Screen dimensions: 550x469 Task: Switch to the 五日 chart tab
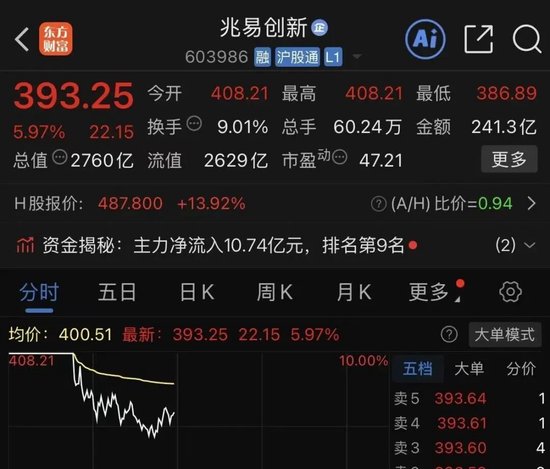(117, 292)
